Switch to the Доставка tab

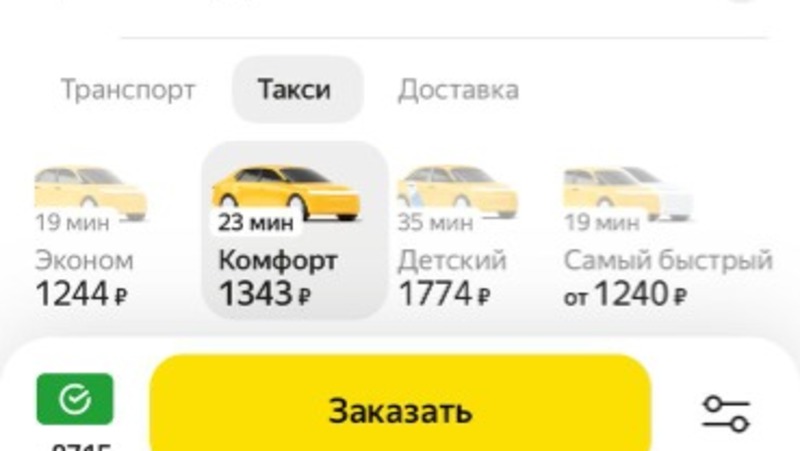click(x=458, y=90)
